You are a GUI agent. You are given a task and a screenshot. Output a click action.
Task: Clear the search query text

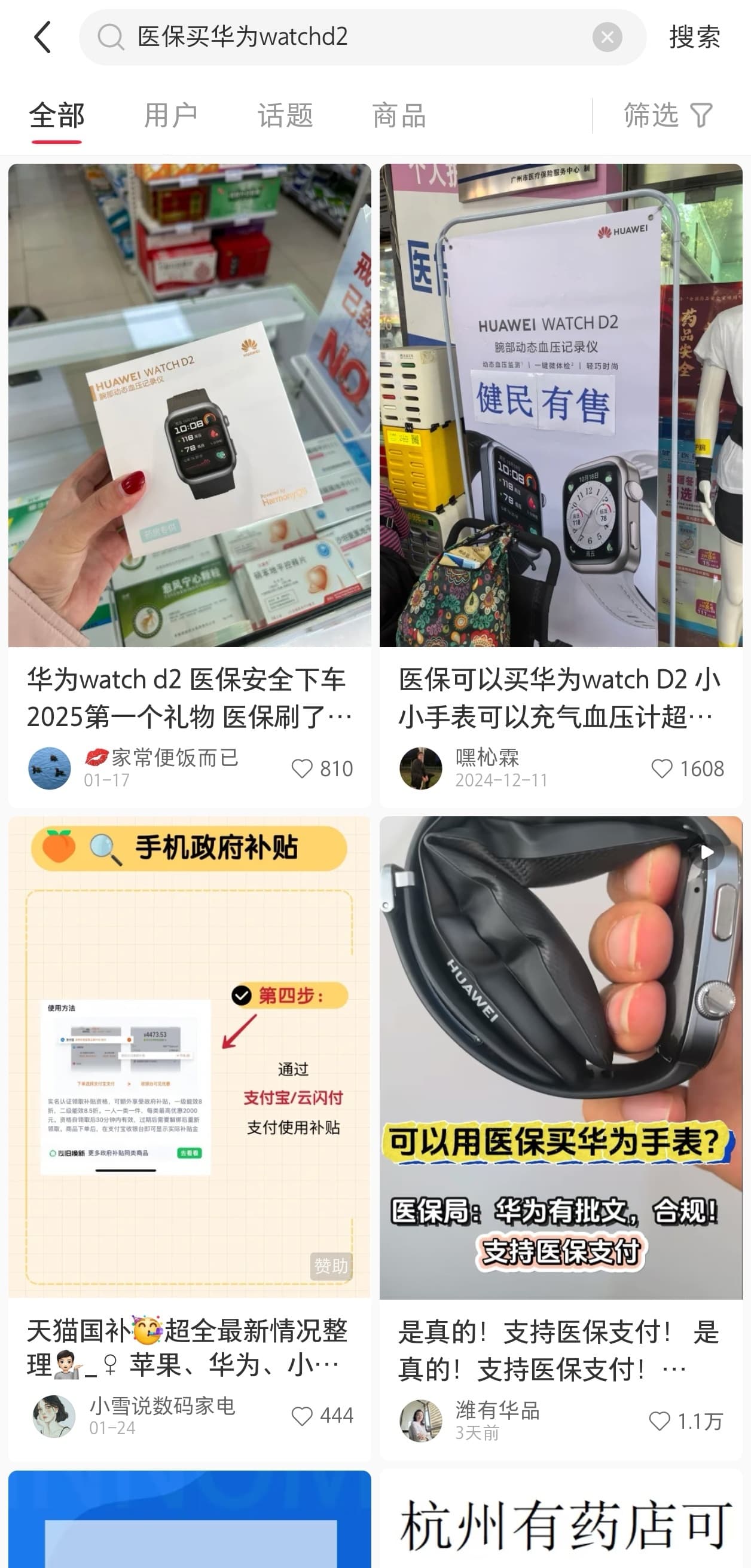point(607,38)
